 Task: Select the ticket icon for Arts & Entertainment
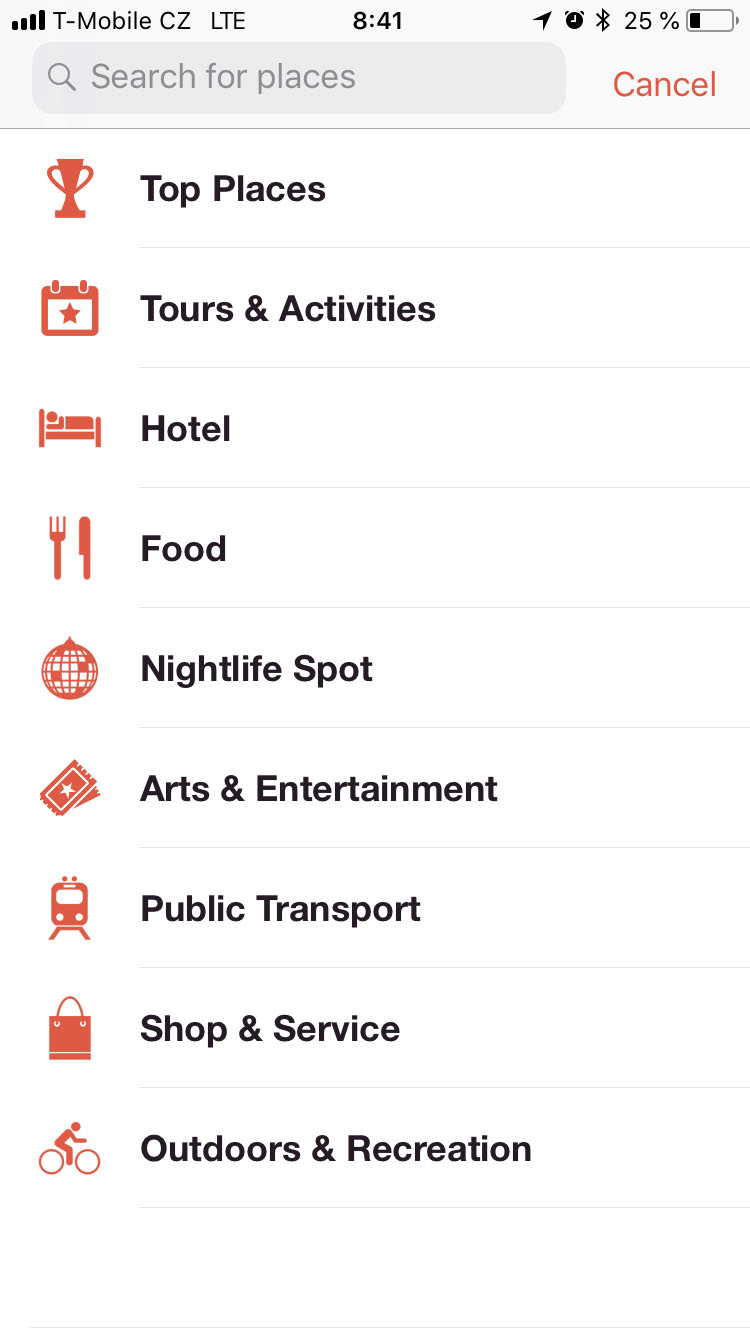[69, 788]
